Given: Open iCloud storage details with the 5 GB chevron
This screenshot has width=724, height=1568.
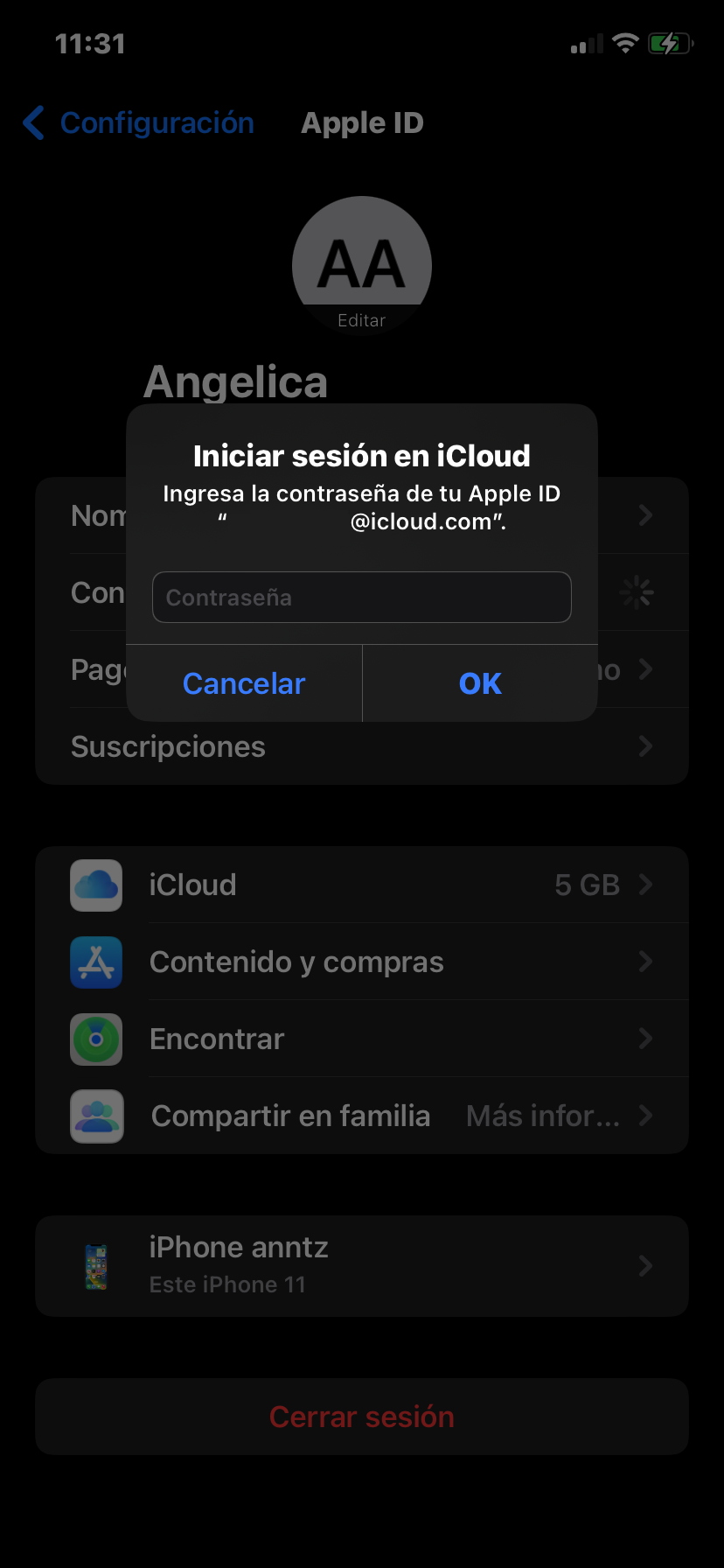Looking at the screenshot, I should click(x=644, y=885).
